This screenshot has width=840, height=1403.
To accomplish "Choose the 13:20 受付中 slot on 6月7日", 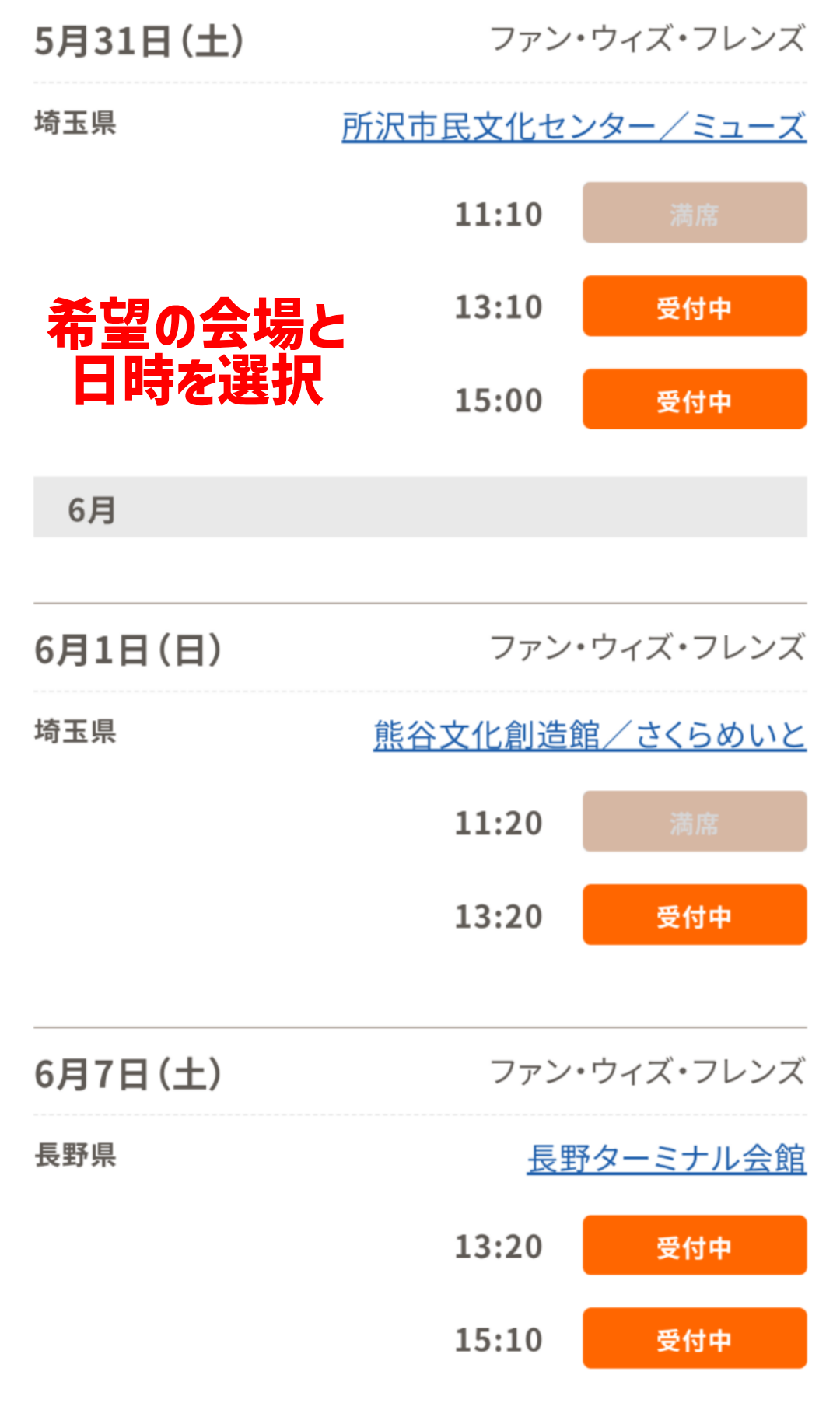I will [x=695, y=1245].
